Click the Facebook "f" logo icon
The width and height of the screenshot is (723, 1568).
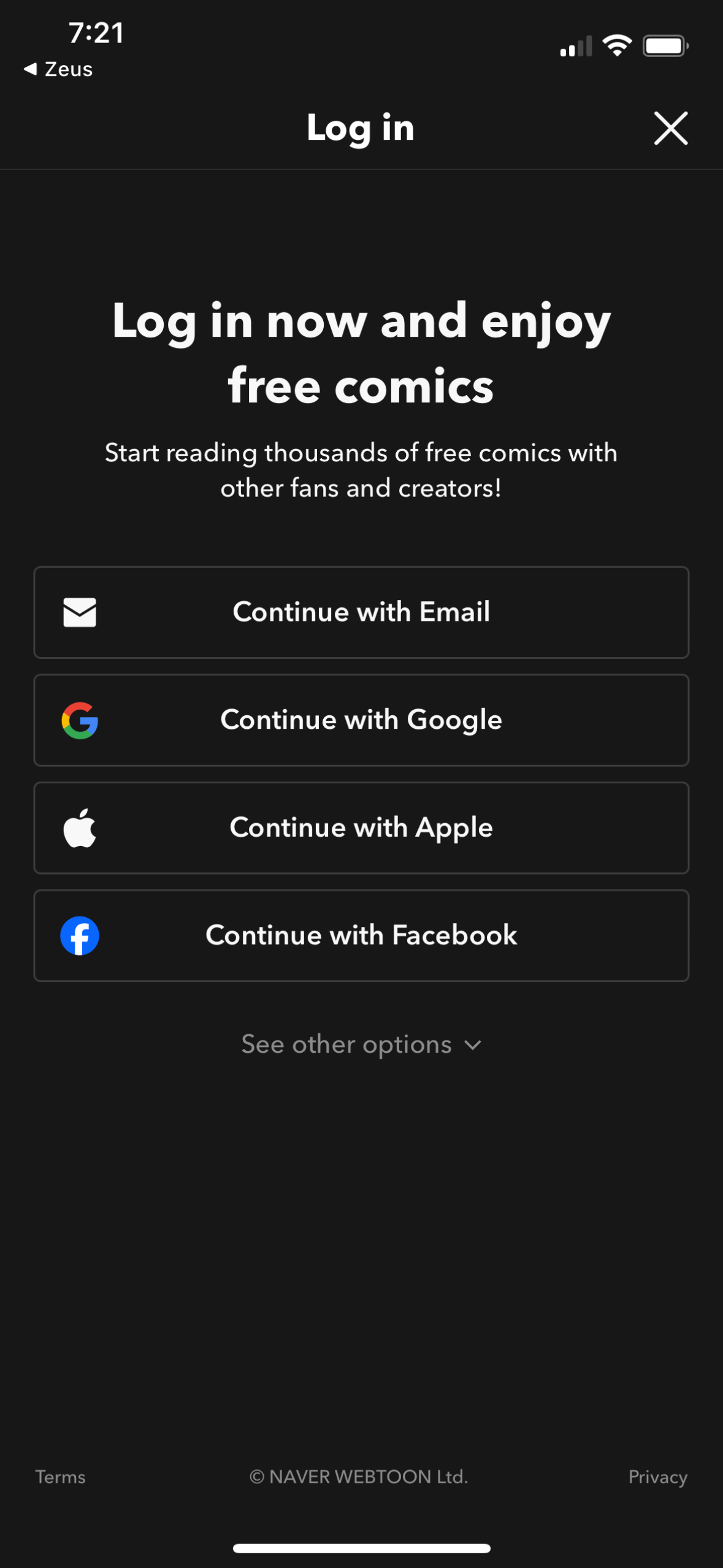click(x=80, y=935)
